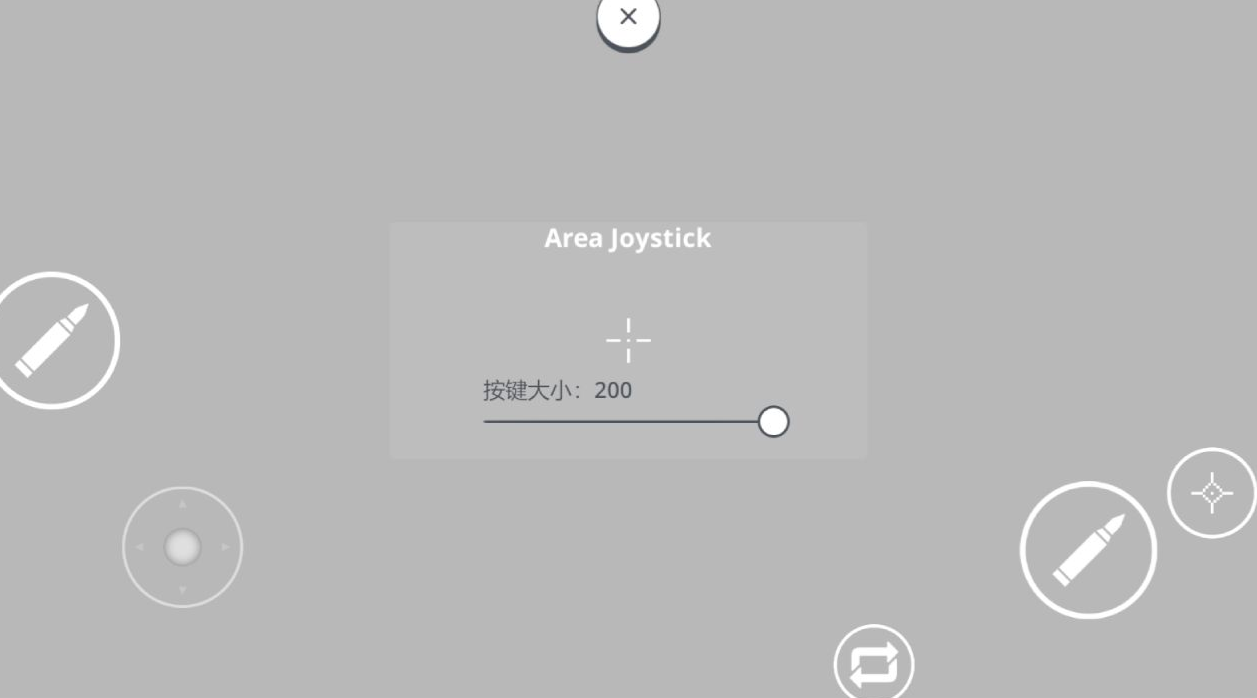Select the movement joystick control
Screen dimensions: 1257x698
[182, 547]
